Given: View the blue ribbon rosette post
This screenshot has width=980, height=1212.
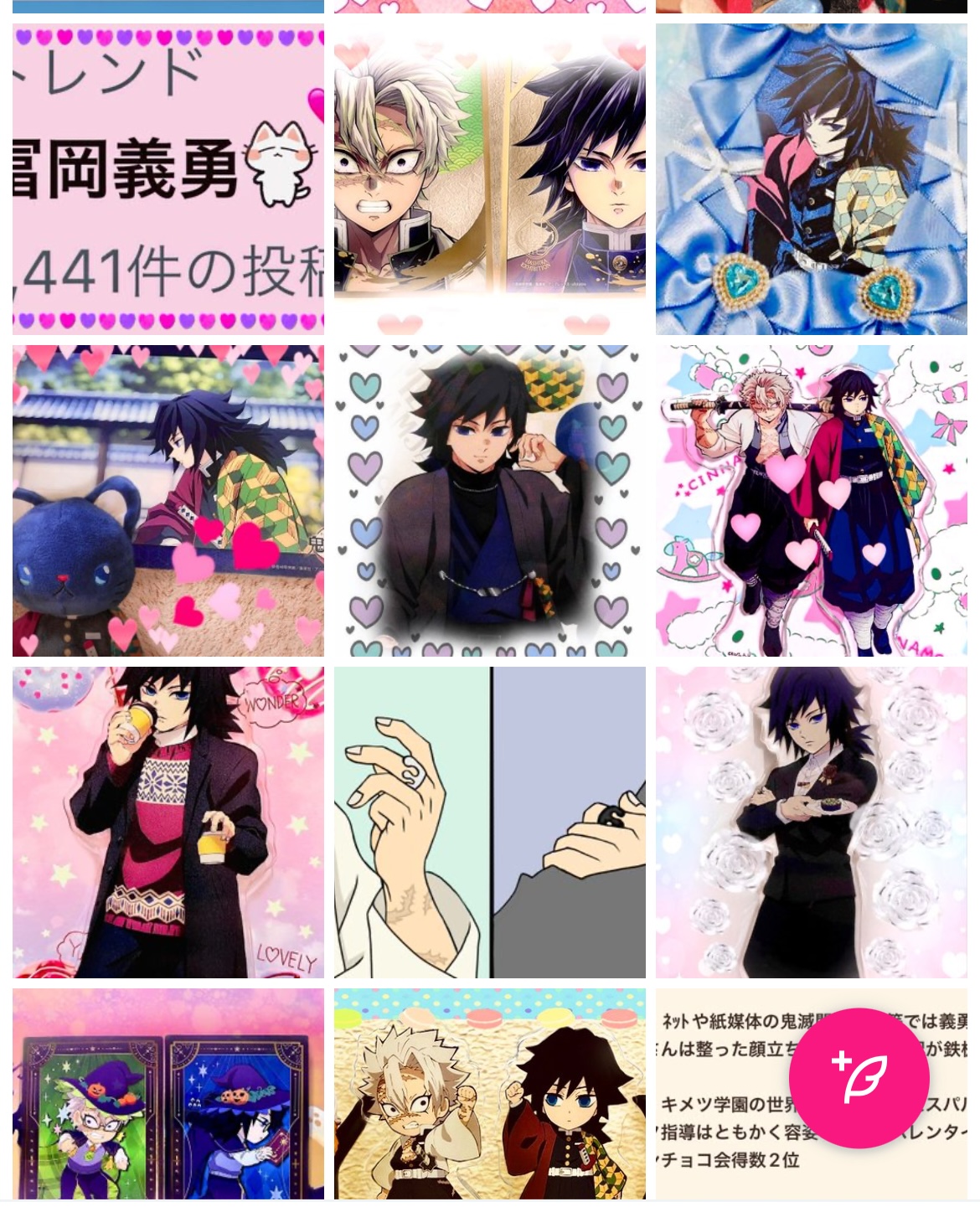Looking at the screenshot, I should (811, 179).
